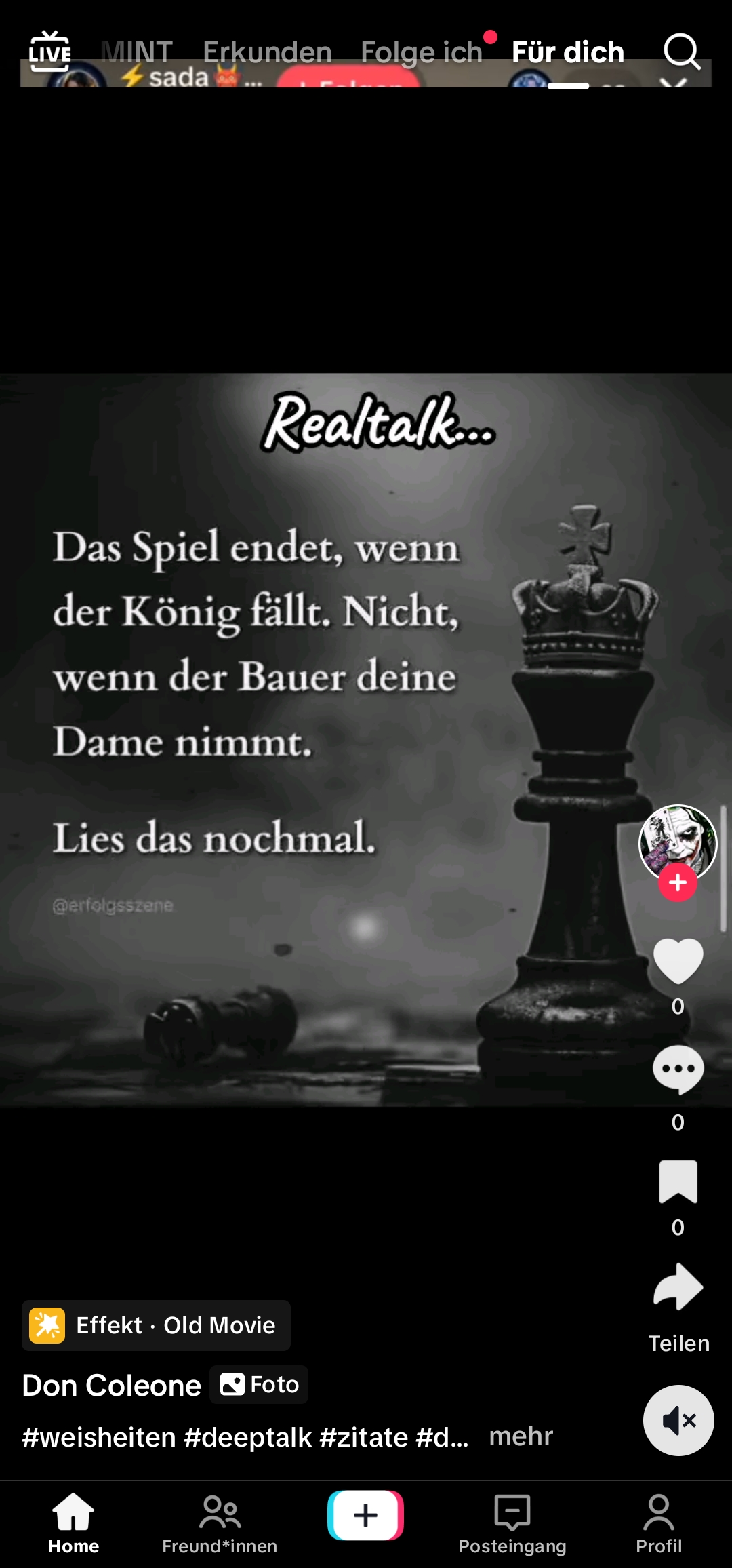Select the Für dich tab

click(x=568, y=52)
